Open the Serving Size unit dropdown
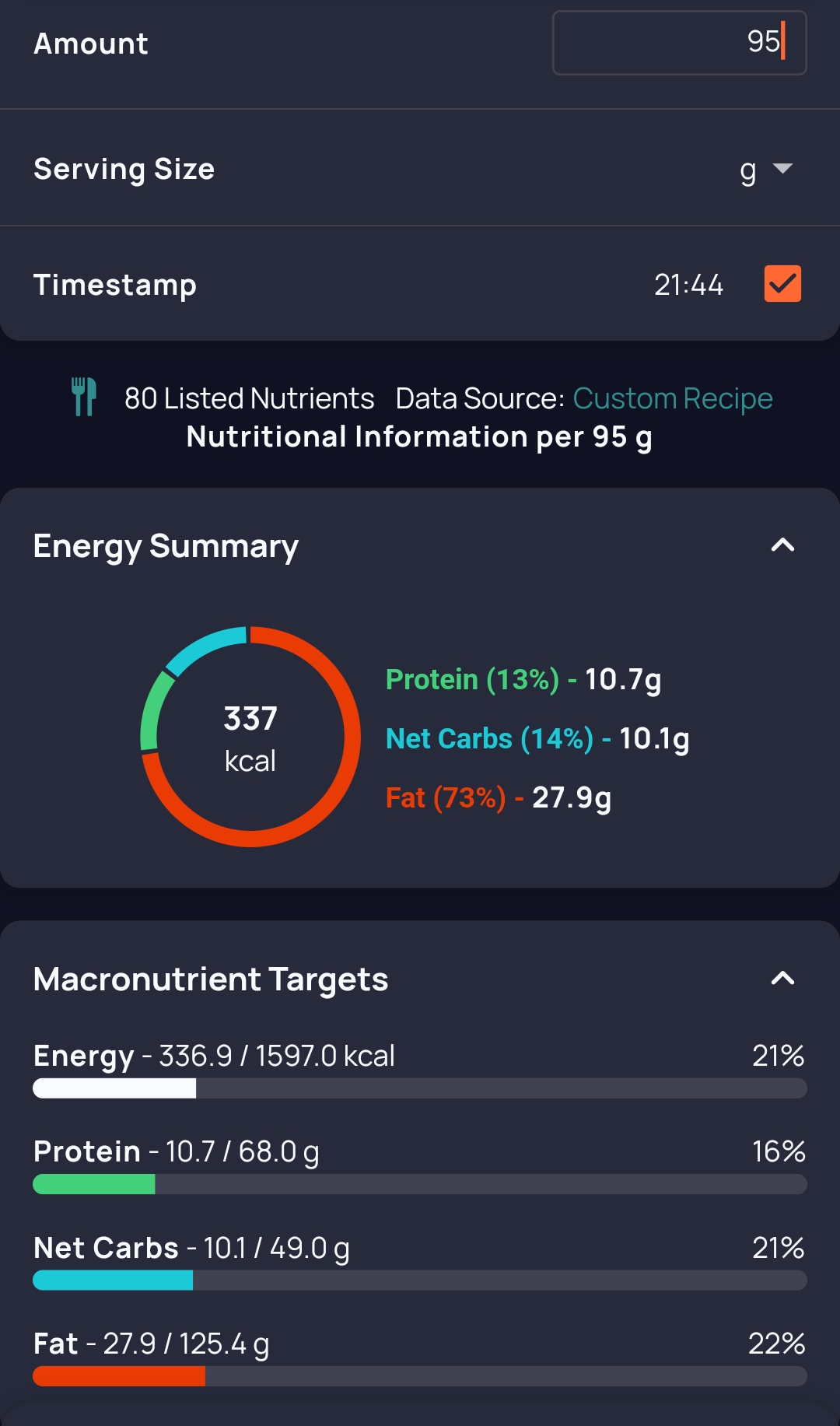This screenshot has height=1426, width=840. tap(766, 169)
